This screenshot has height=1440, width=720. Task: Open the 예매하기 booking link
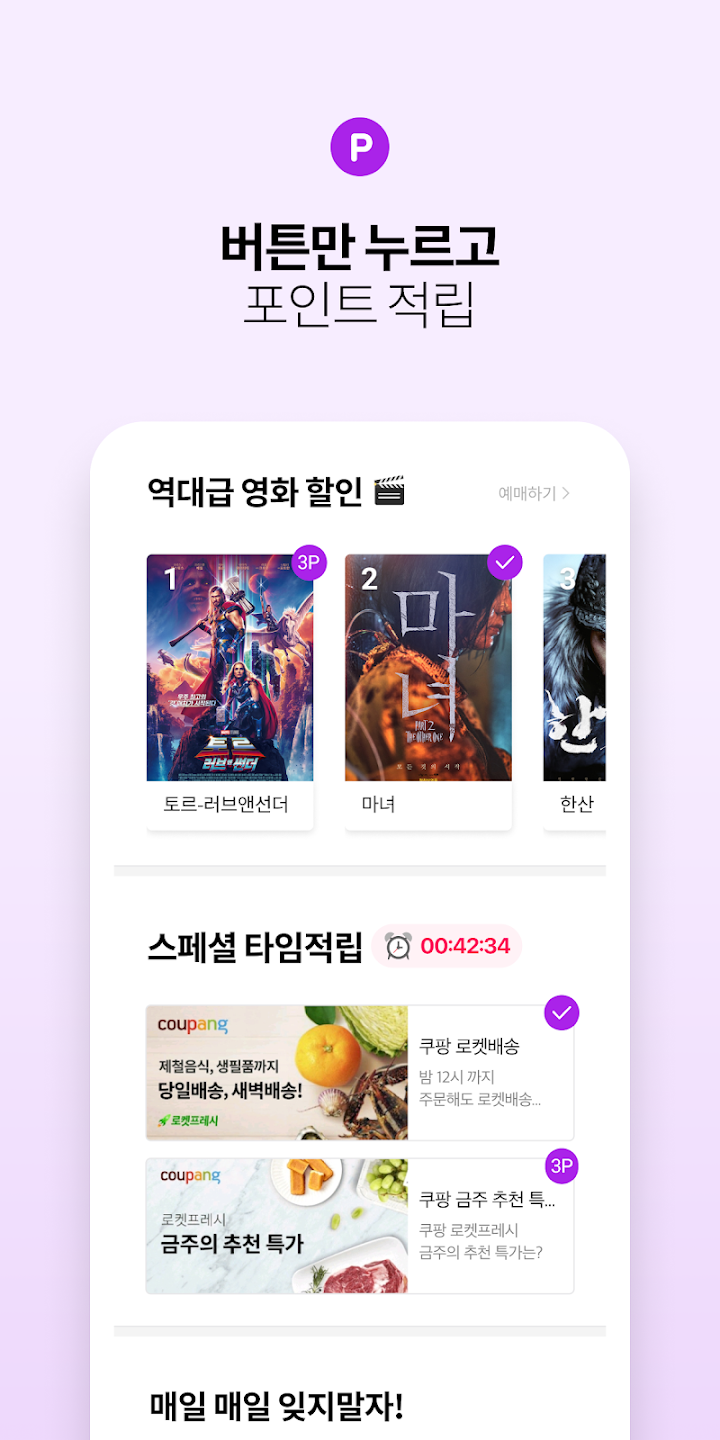(525, 492)
